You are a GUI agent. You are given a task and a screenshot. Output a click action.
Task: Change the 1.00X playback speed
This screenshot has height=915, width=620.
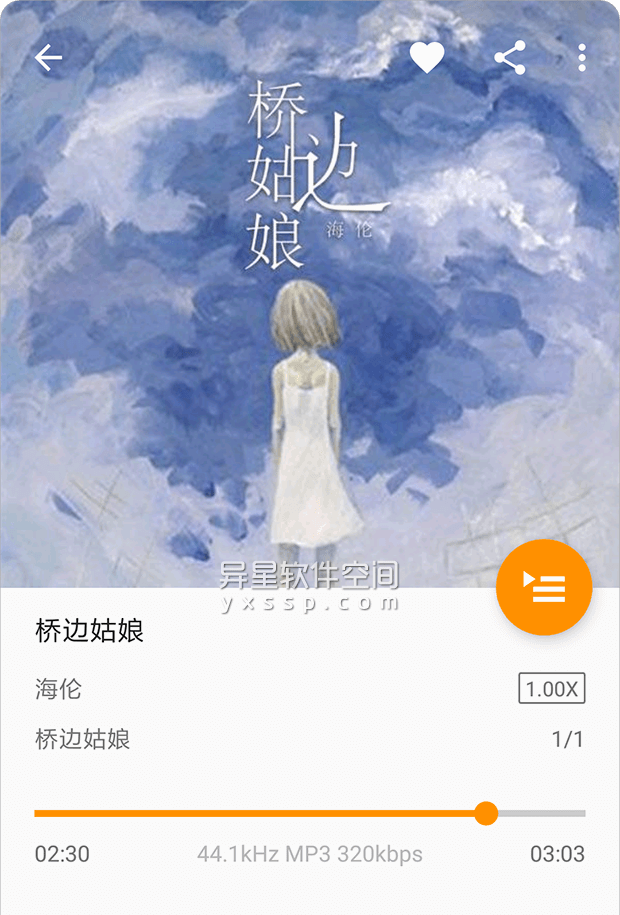click(551, 688)
